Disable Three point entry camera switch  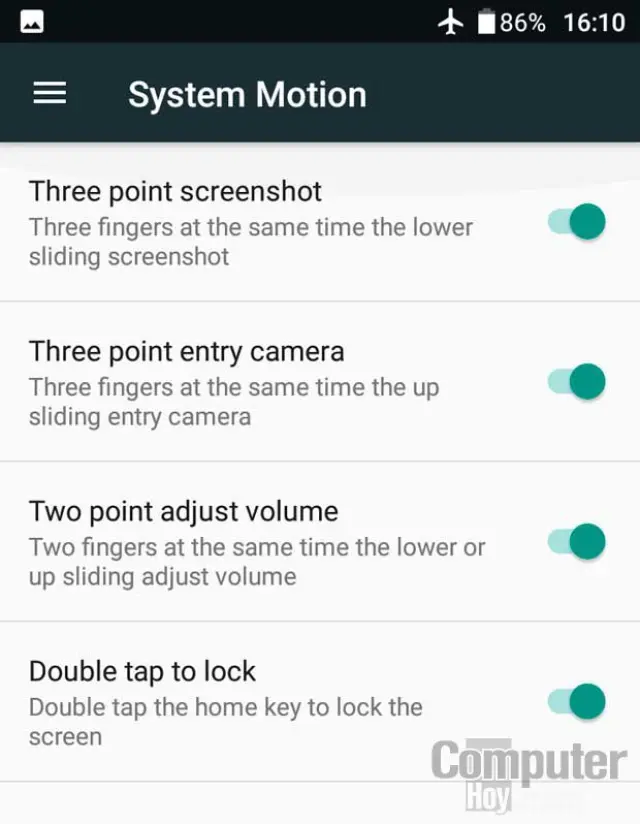point(578,381)
